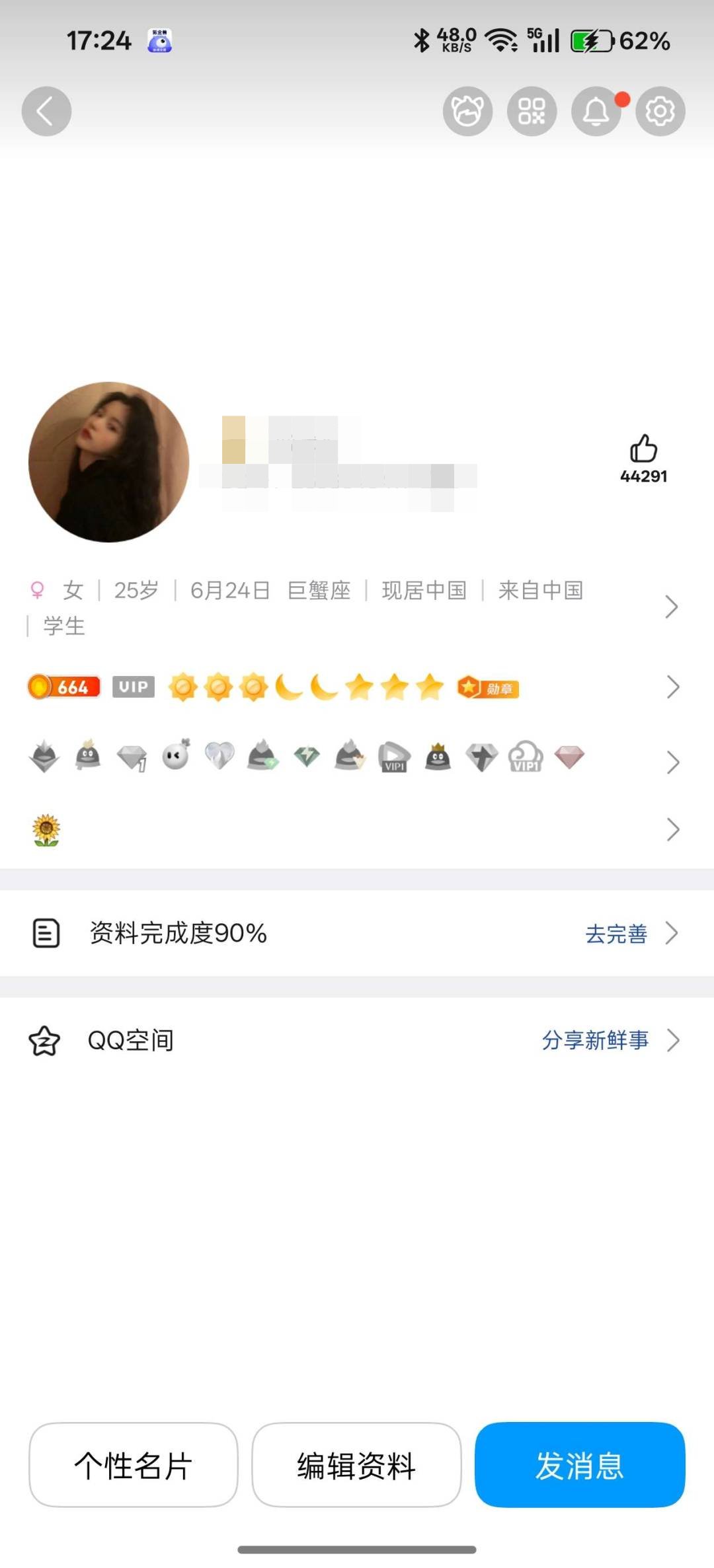Open the QR code icon in top bar
Viewport: 714px width, 1568px height.
(x=531, y=111)
